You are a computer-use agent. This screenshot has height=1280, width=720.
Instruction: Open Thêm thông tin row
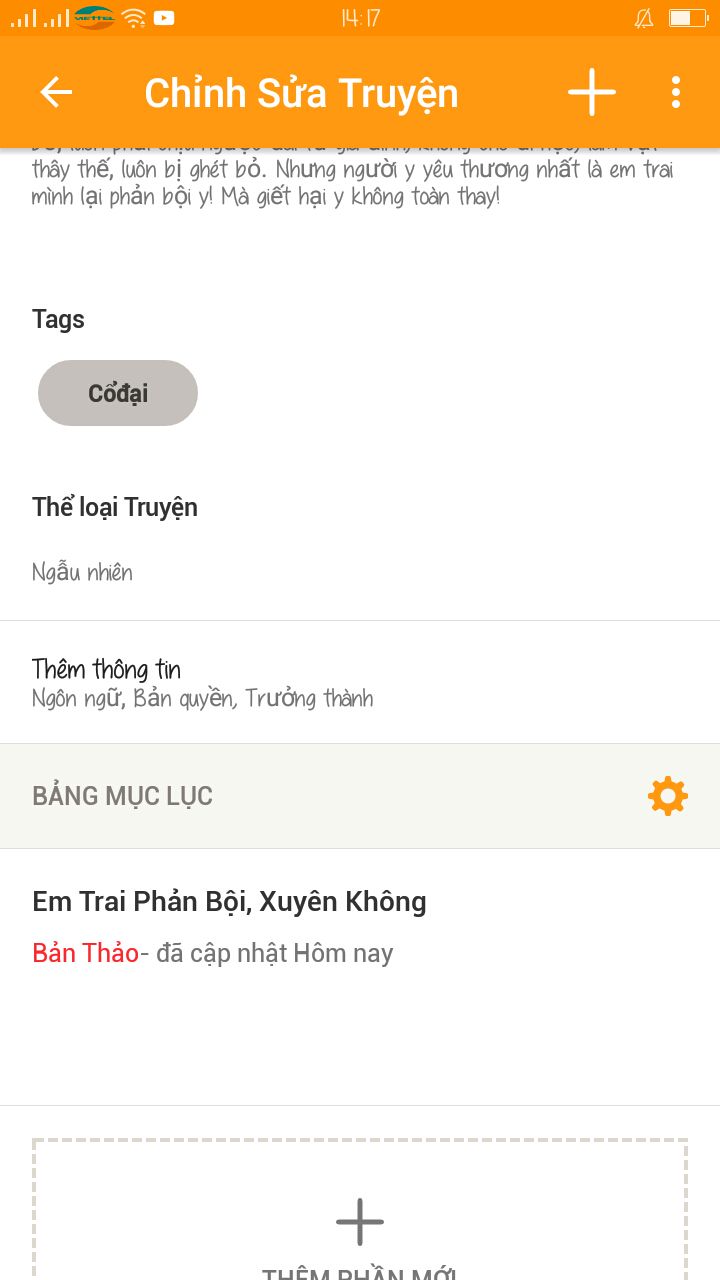[360, 682]
